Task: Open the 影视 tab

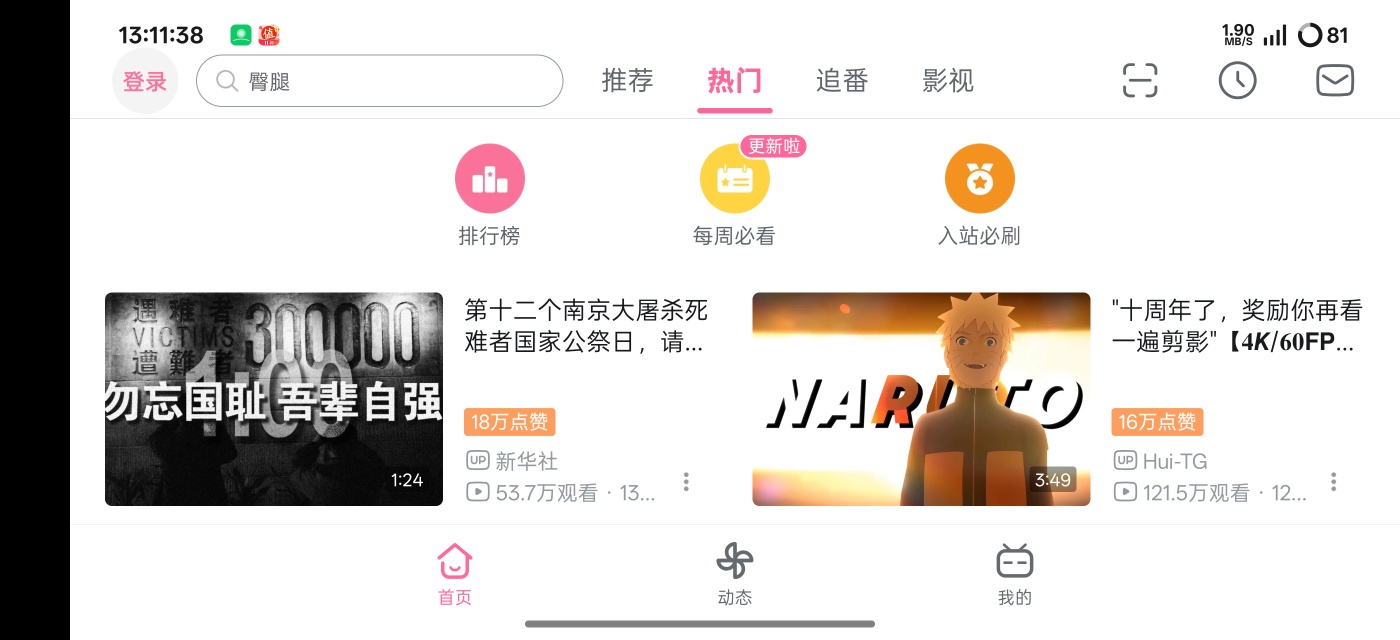Action: tap(947, 81)
